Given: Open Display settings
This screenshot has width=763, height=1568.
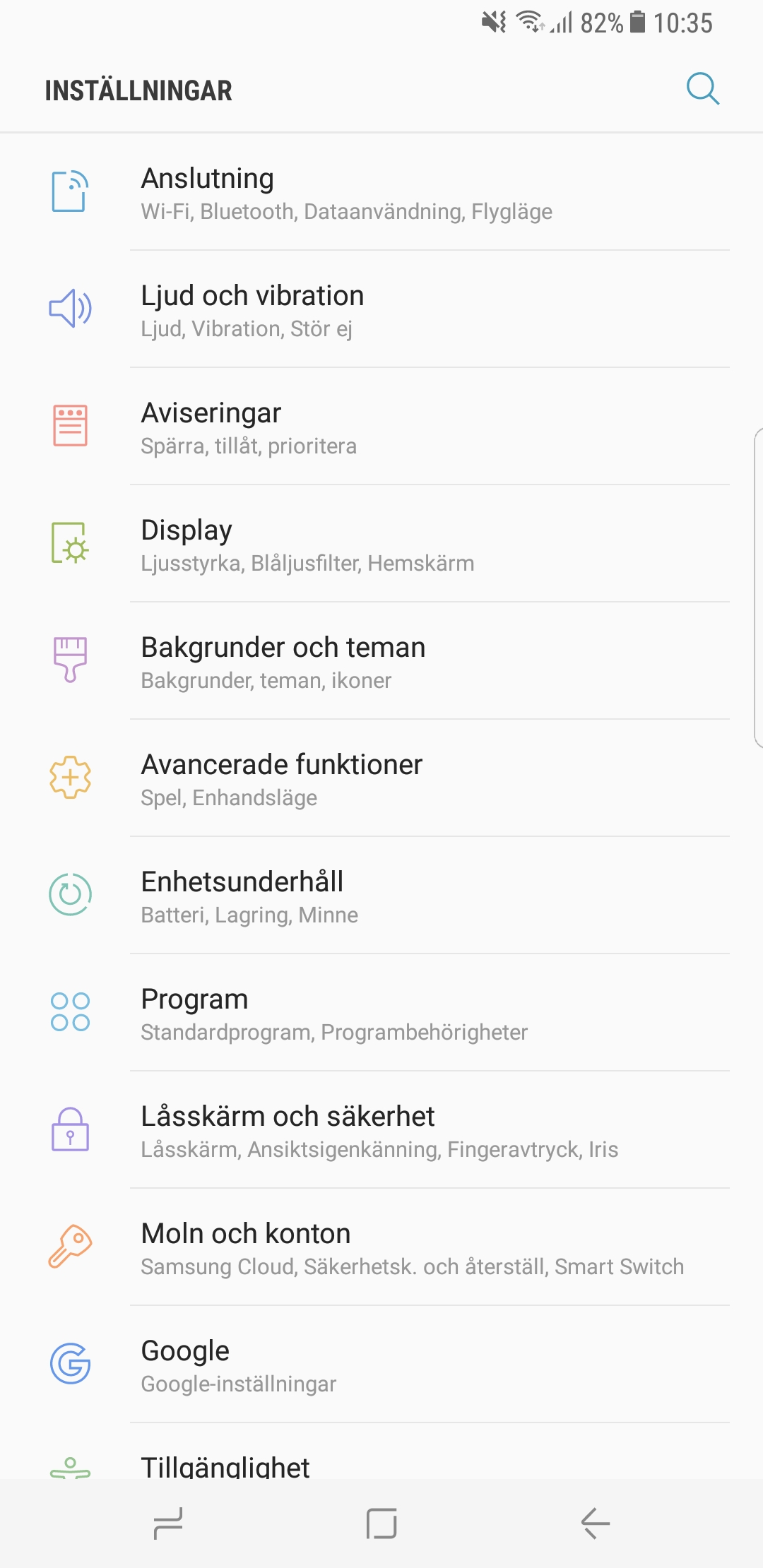Looking at the screenshot, I should (x=381, y=544).
